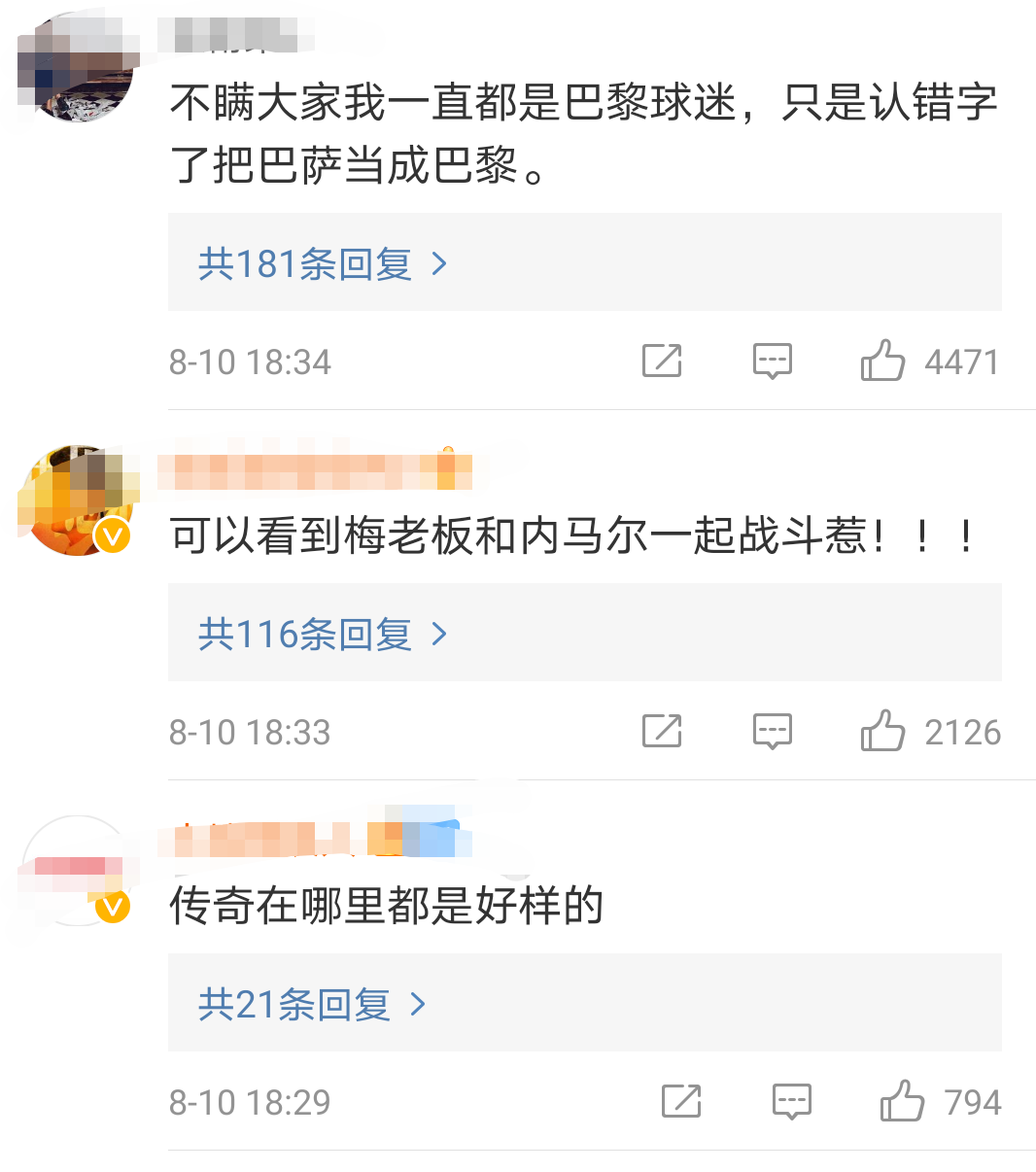Reply to the 8-10 18:34 comment
The width and height of the screenshot is (1036, 1172).
(x=773, y=362)
